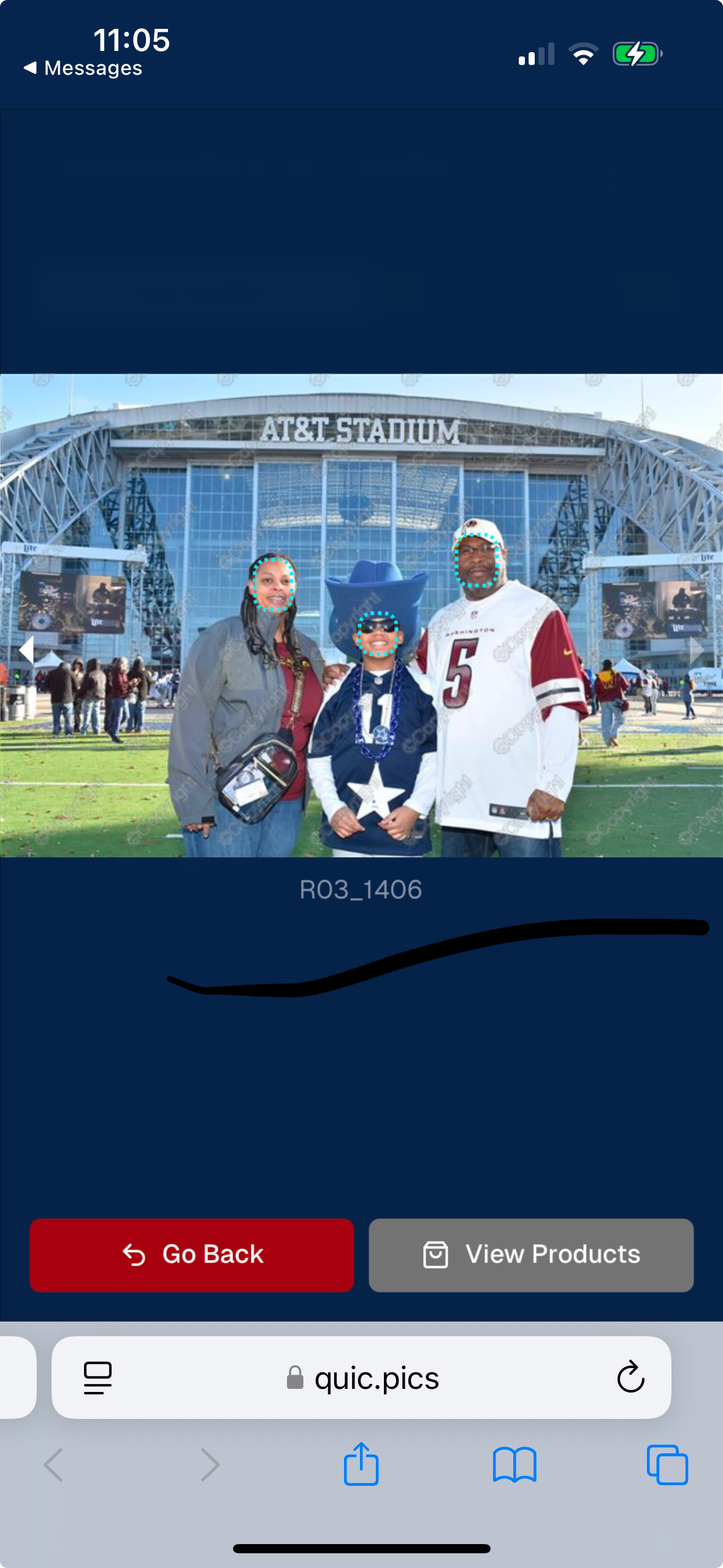This screenshot has width=723, height=1568.
Task: Show the previous photo with left arrow
Action: pos(27,650)
